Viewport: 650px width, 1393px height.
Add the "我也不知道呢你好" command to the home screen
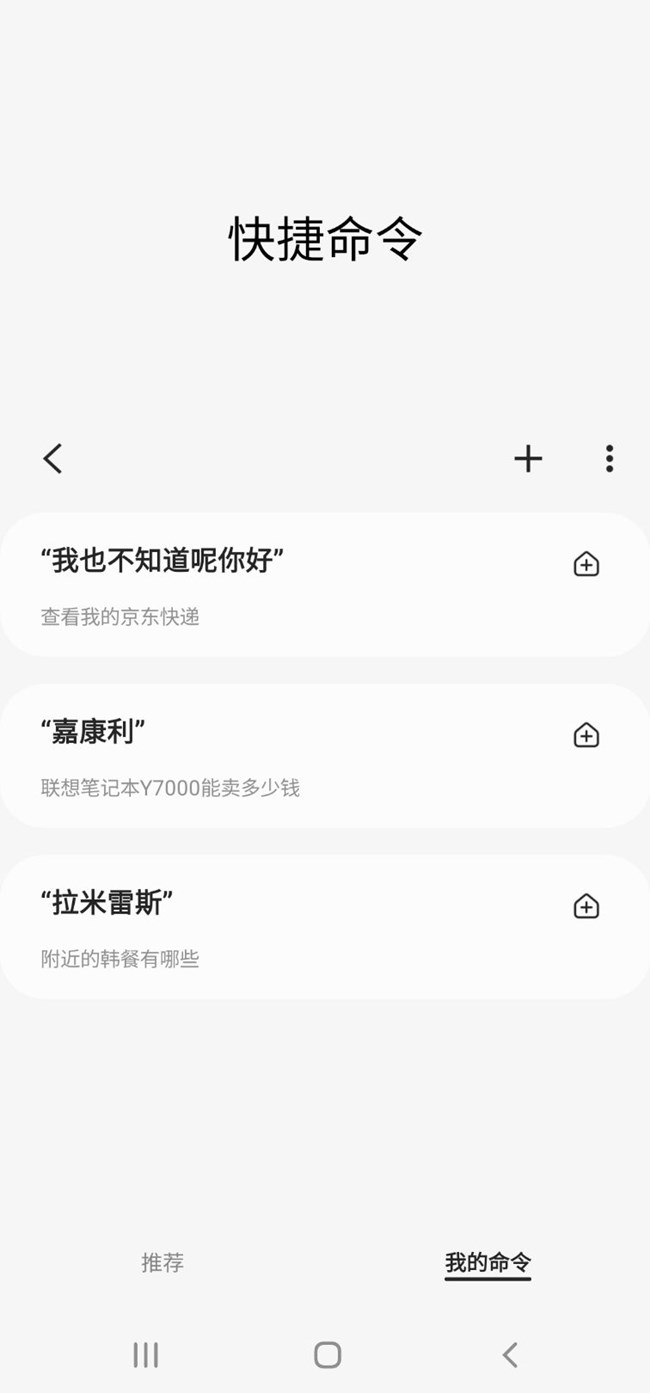coord(586,564)
